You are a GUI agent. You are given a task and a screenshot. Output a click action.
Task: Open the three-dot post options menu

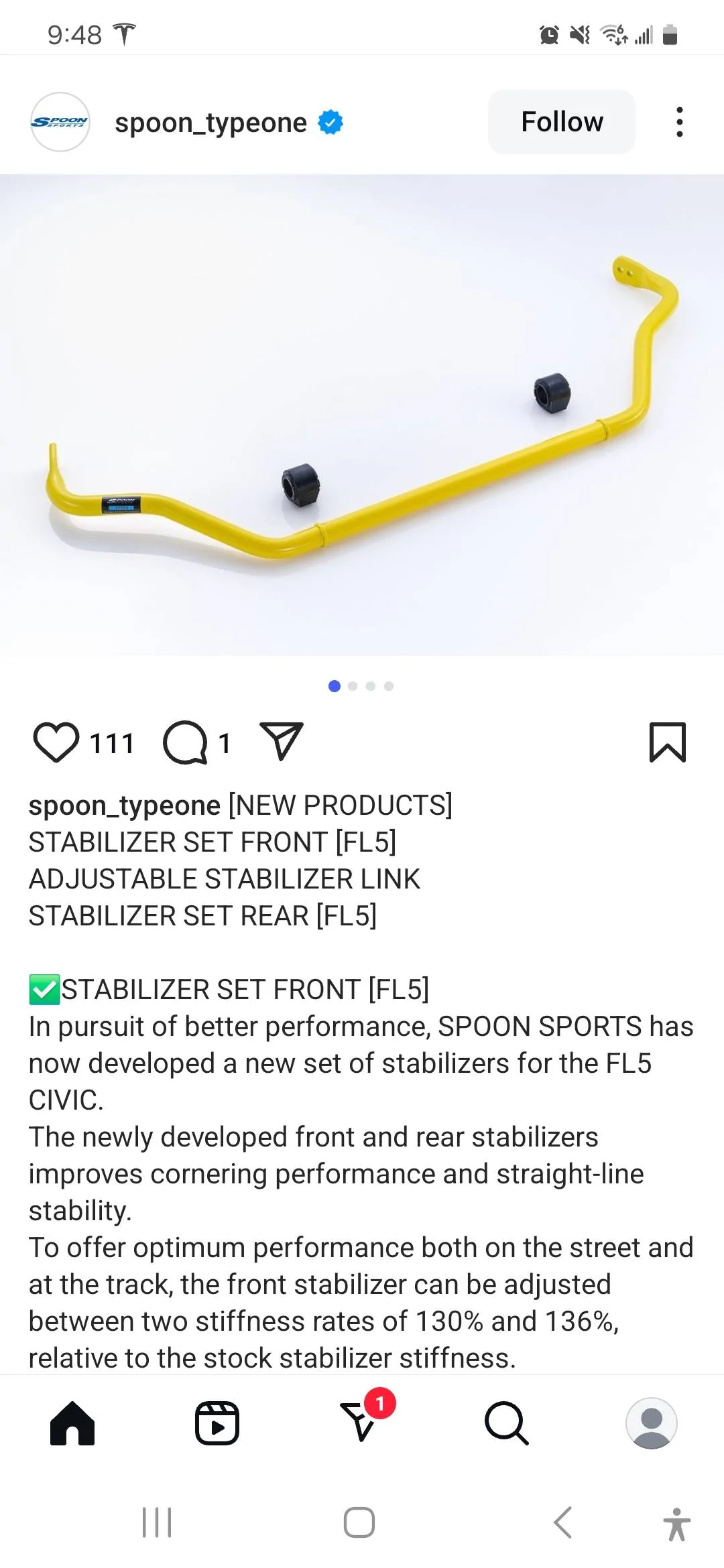(679, 121)
